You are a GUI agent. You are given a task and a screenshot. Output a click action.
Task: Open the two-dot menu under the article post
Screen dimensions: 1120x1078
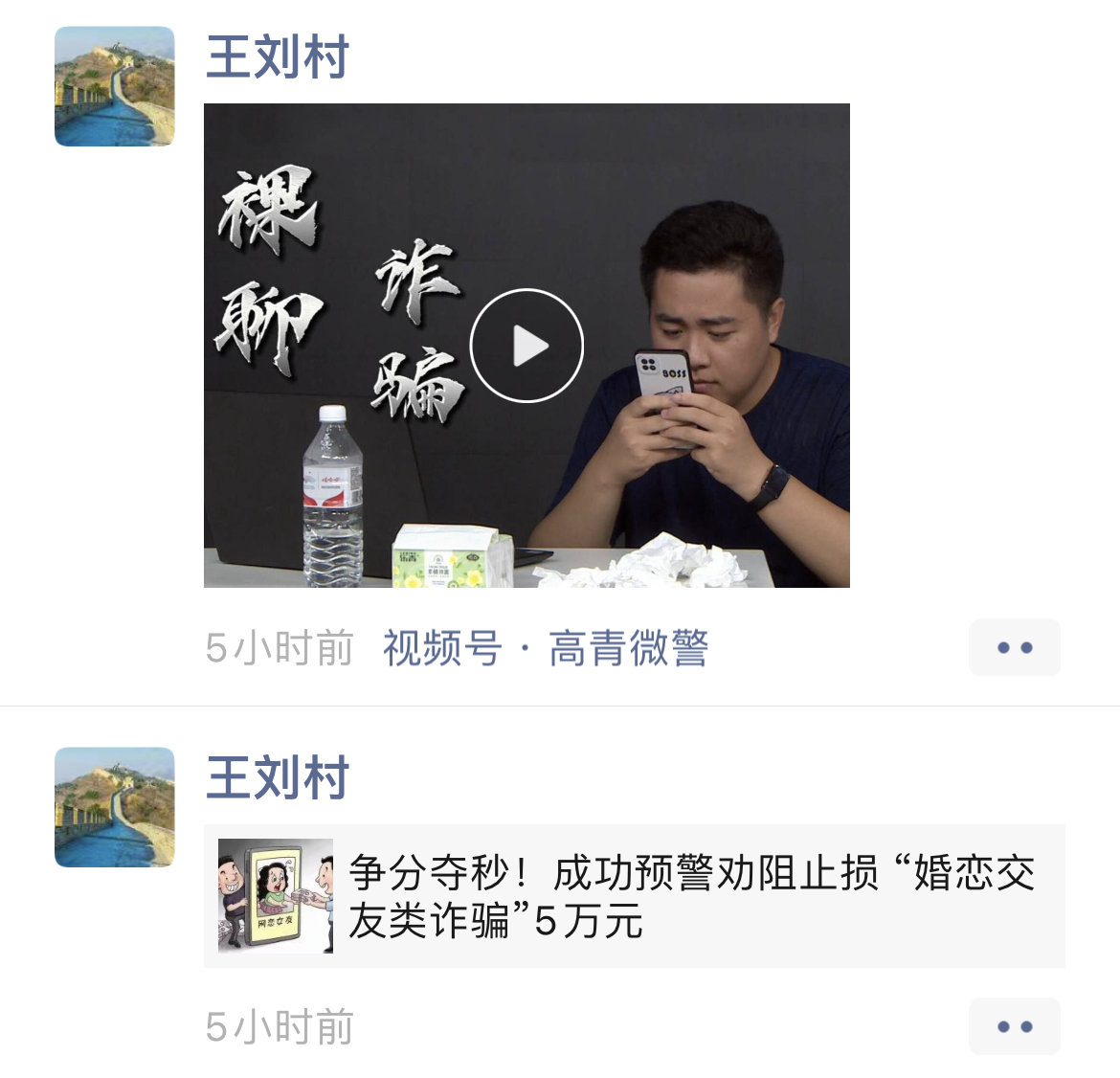pos(1014,1026)
